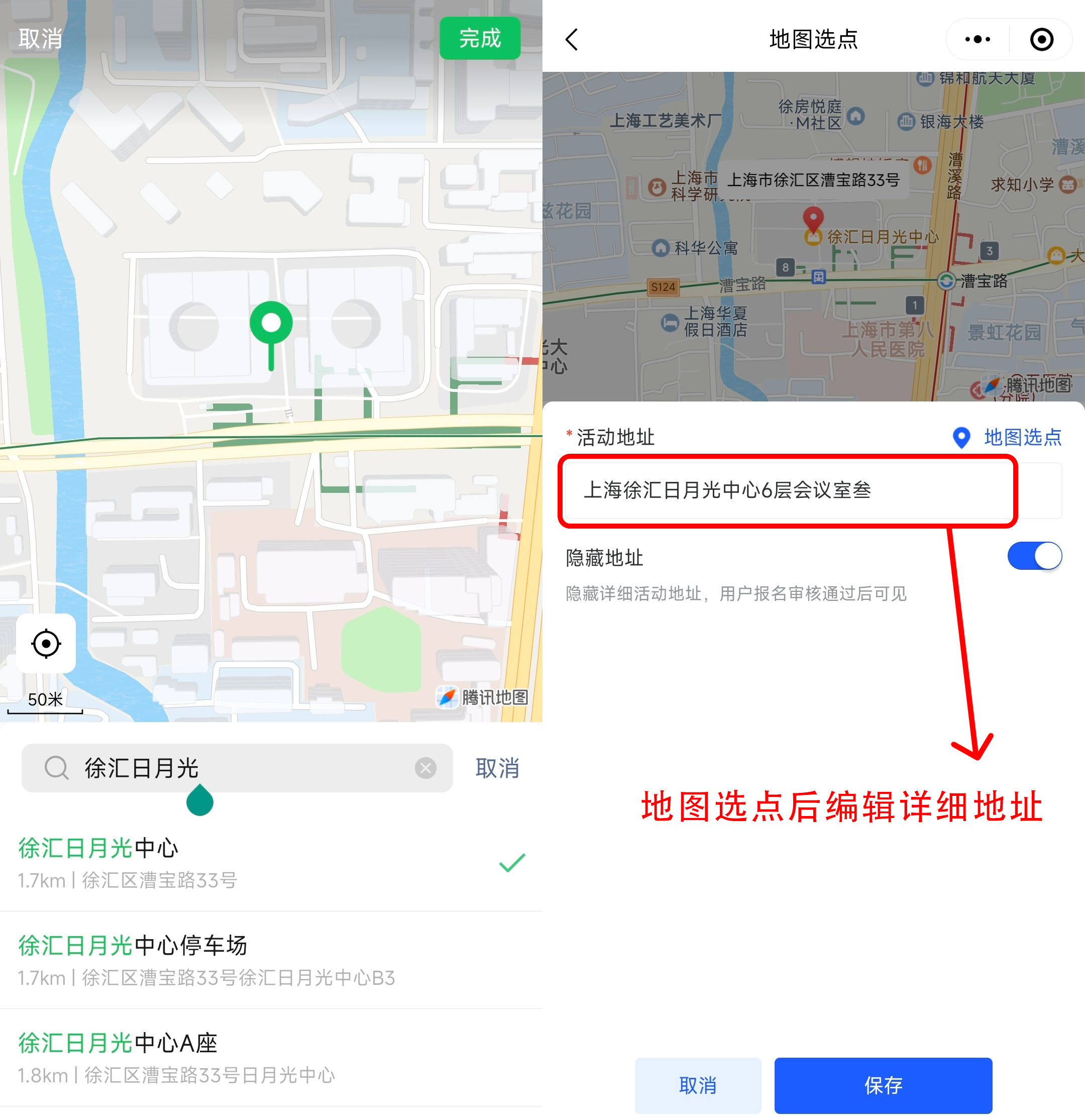
Task: Turn off the 隐藏地址 switch
Action: (1034, 556)
